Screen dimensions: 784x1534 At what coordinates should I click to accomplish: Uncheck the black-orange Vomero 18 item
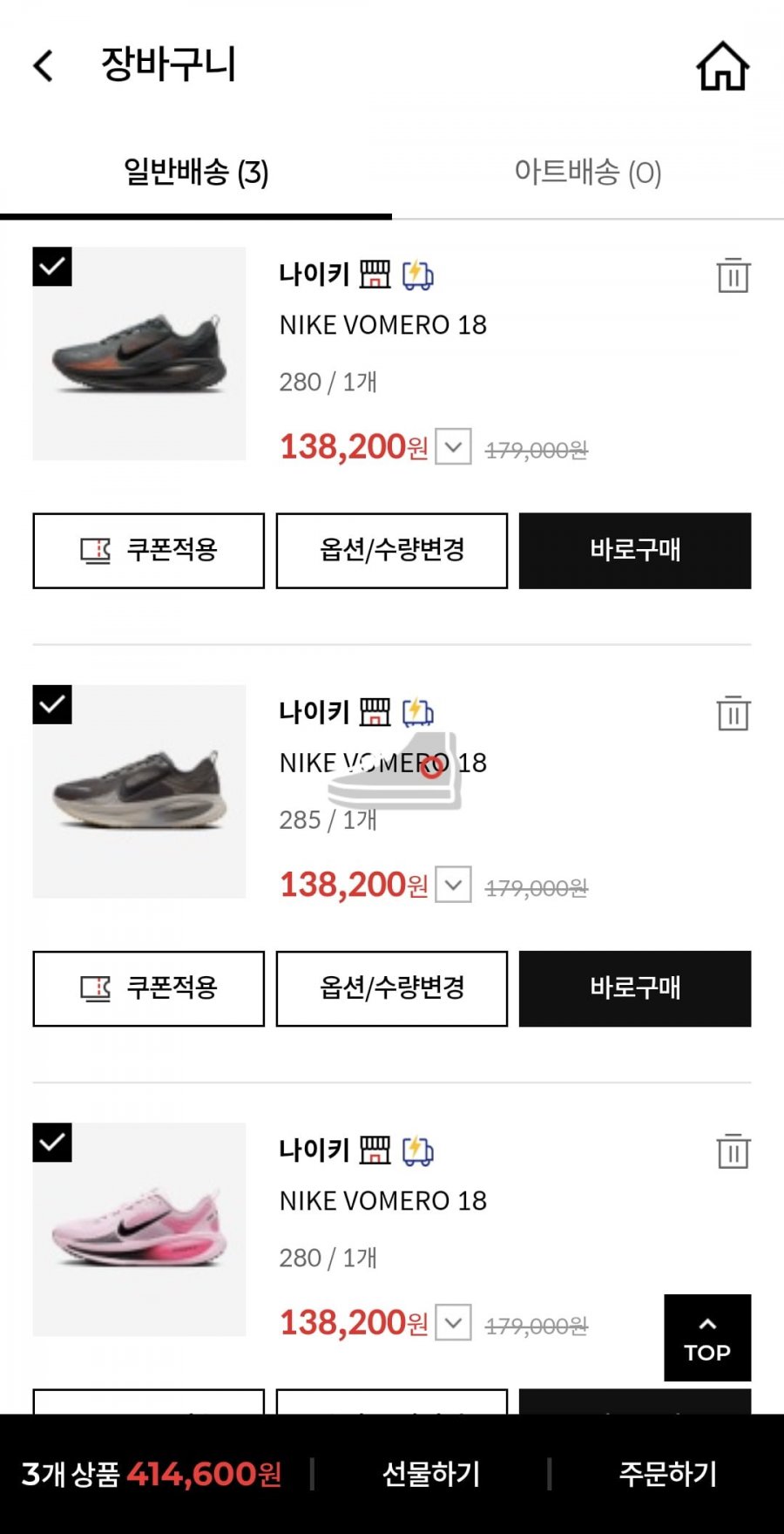point(52,267)
